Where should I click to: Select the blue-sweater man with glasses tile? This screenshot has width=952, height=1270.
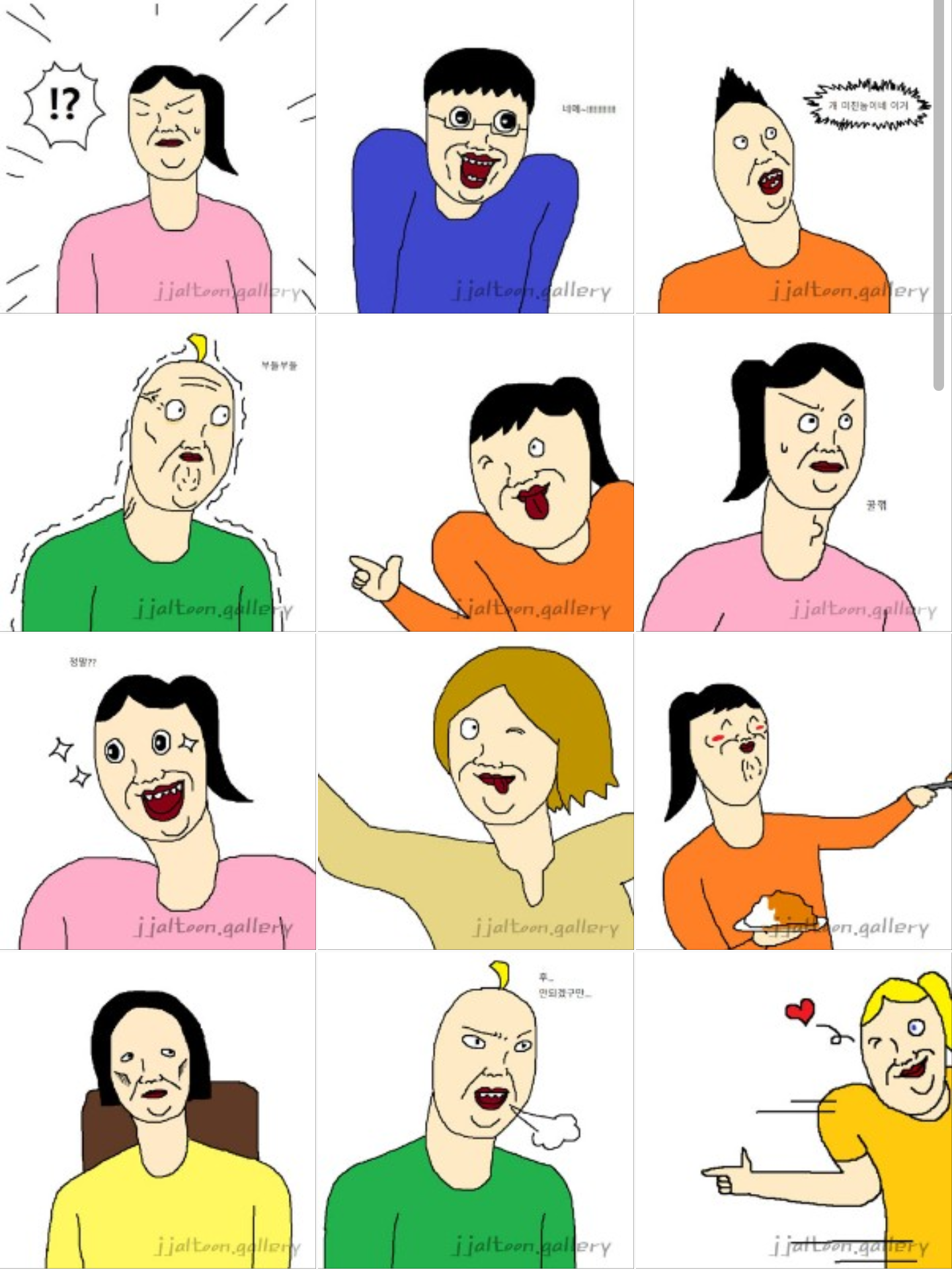(x=475, y=157)
